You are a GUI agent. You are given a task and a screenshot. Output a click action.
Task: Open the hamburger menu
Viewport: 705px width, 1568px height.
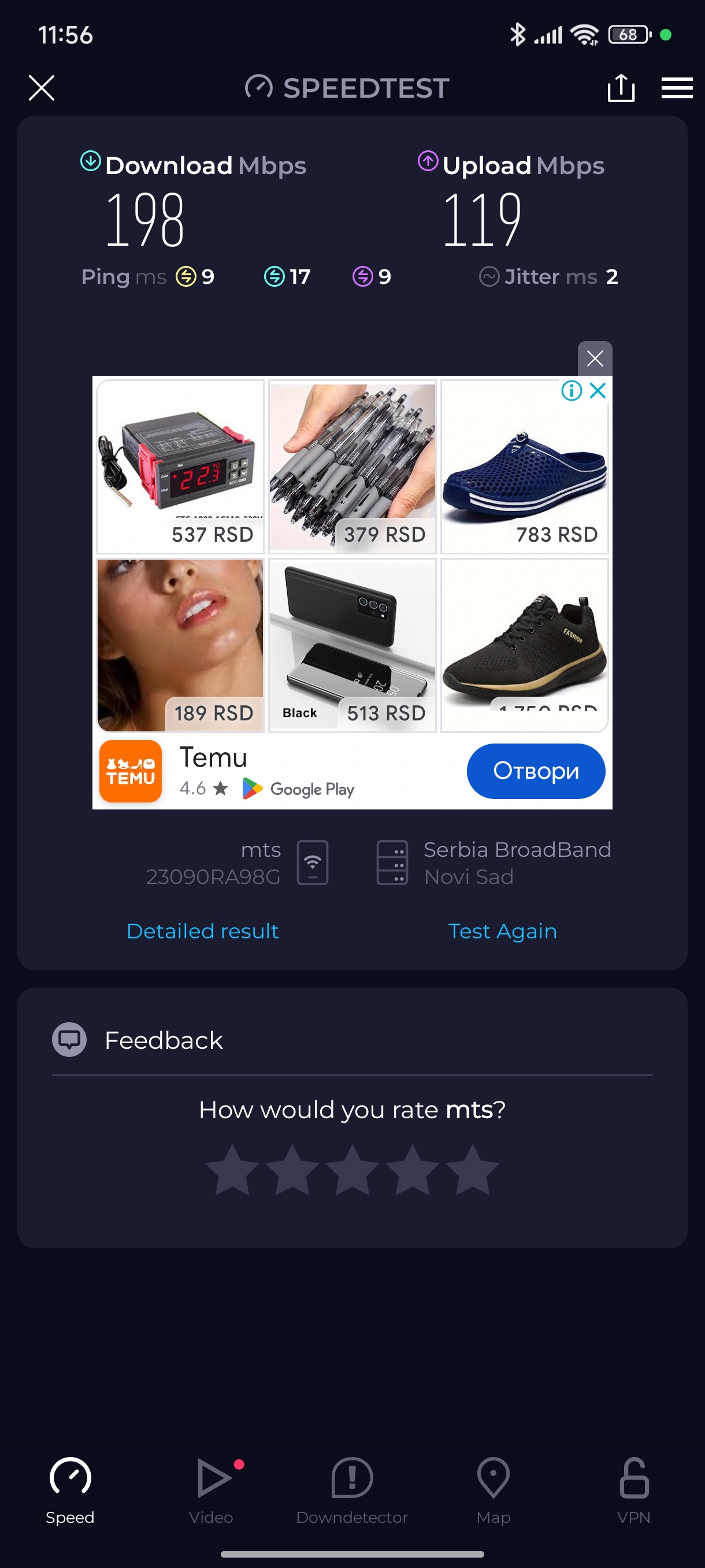[677, 88]
